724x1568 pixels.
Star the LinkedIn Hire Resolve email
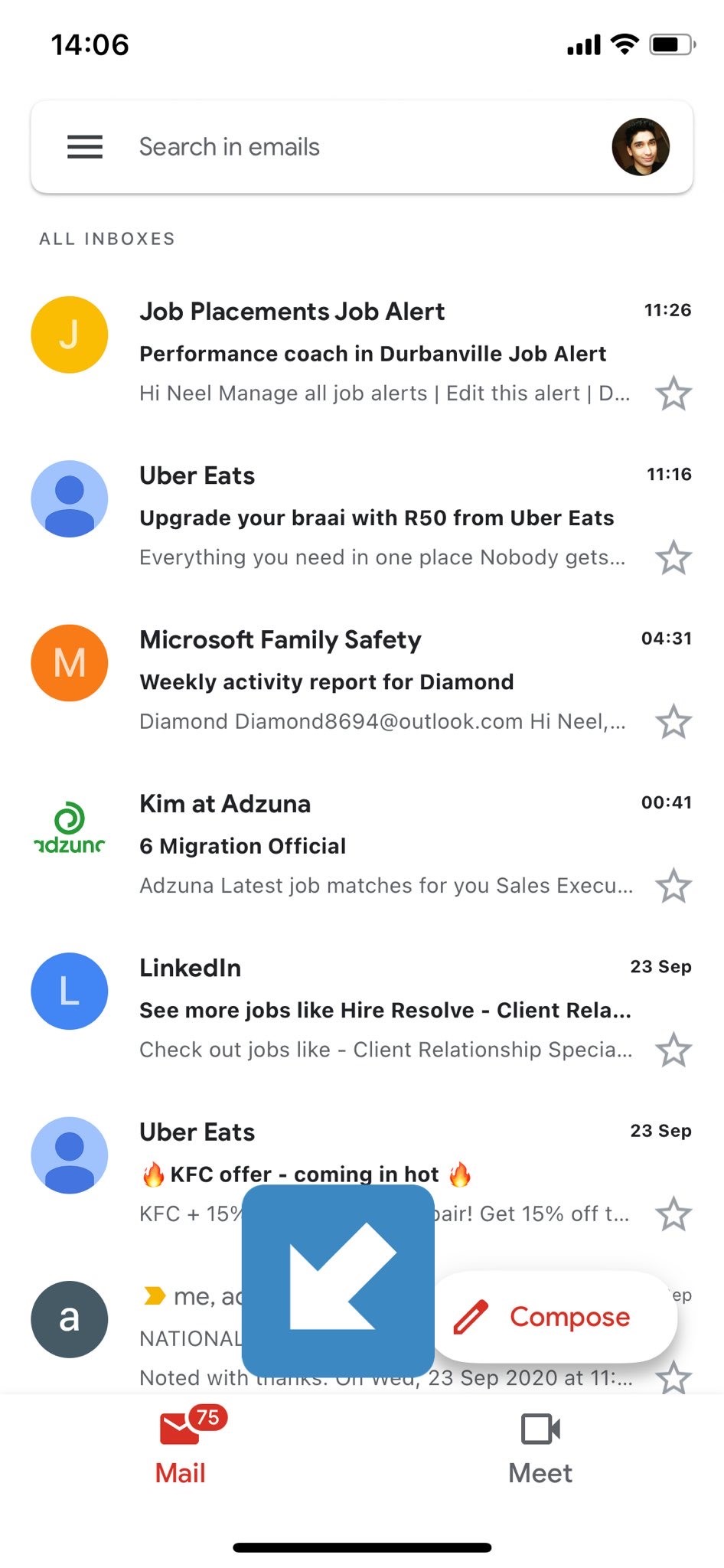(673, 1050)
